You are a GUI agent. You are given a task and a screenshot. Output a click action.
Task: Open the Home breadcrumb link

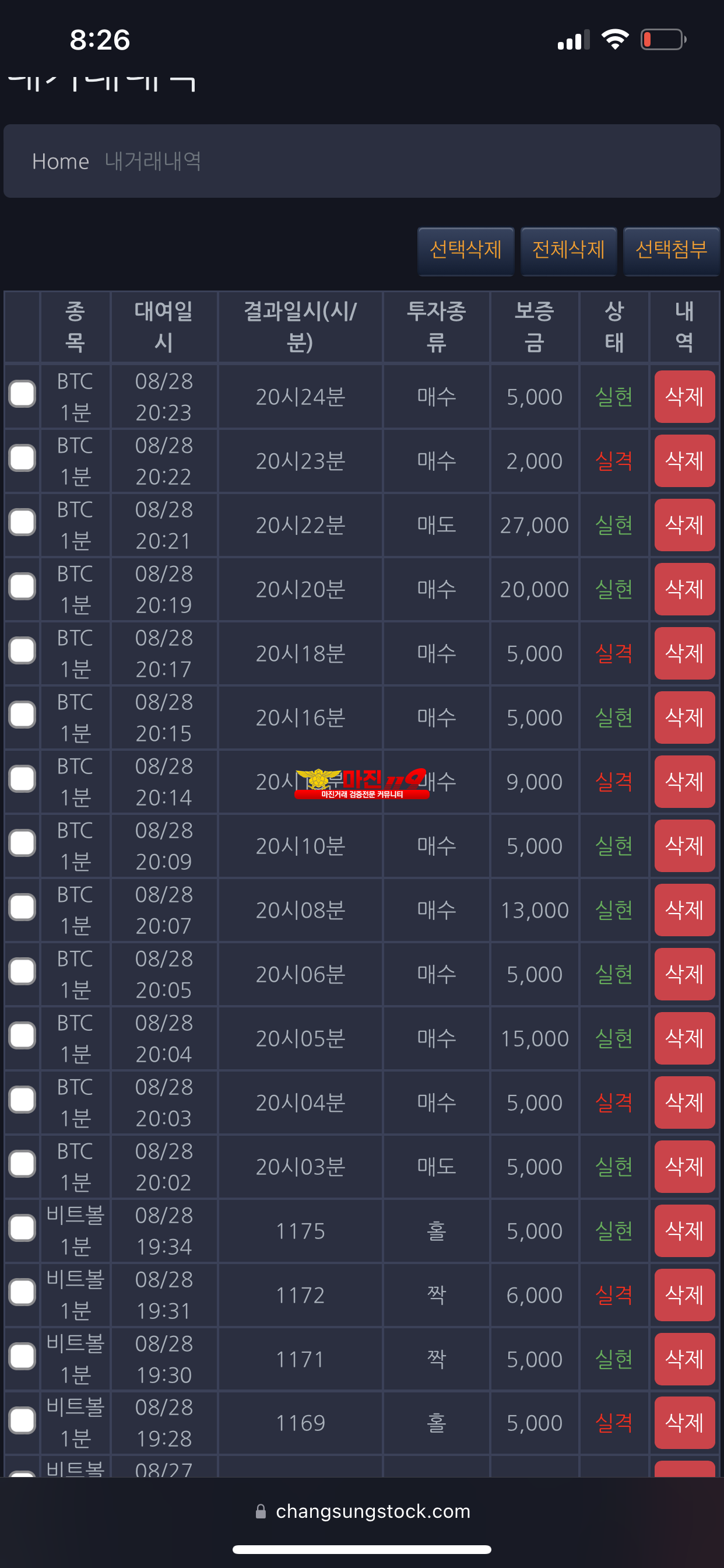[60, 162]
